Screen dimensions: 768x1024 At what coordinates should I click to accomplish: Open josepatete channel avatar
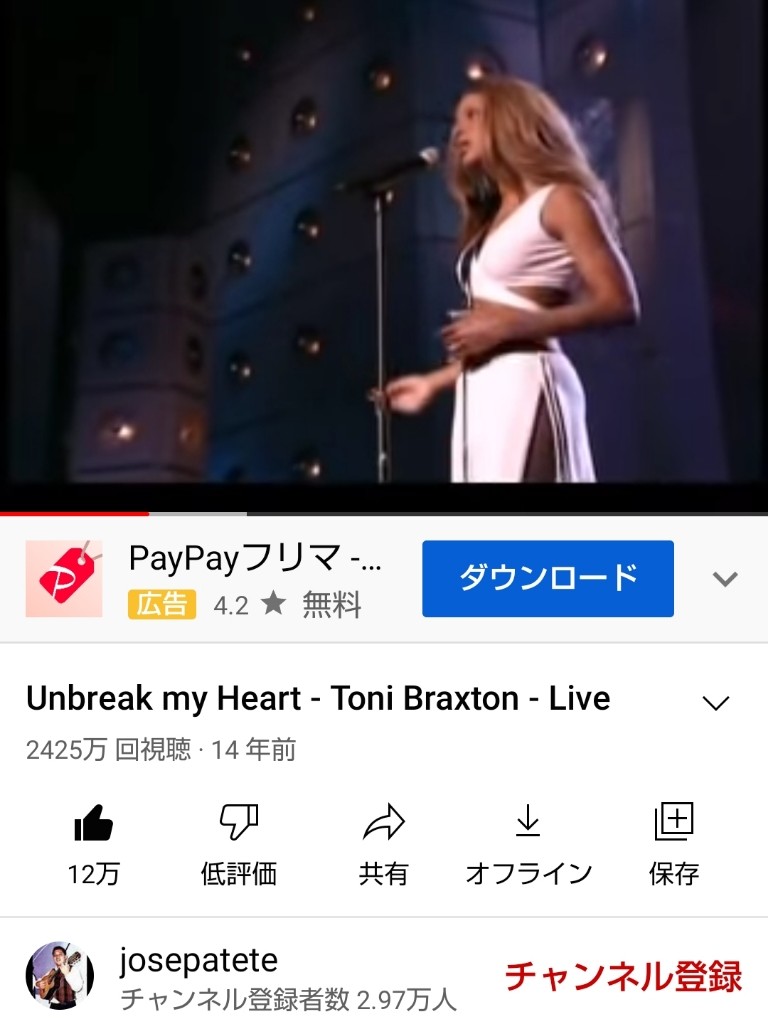pyautogui.click(x=60, y=974)
